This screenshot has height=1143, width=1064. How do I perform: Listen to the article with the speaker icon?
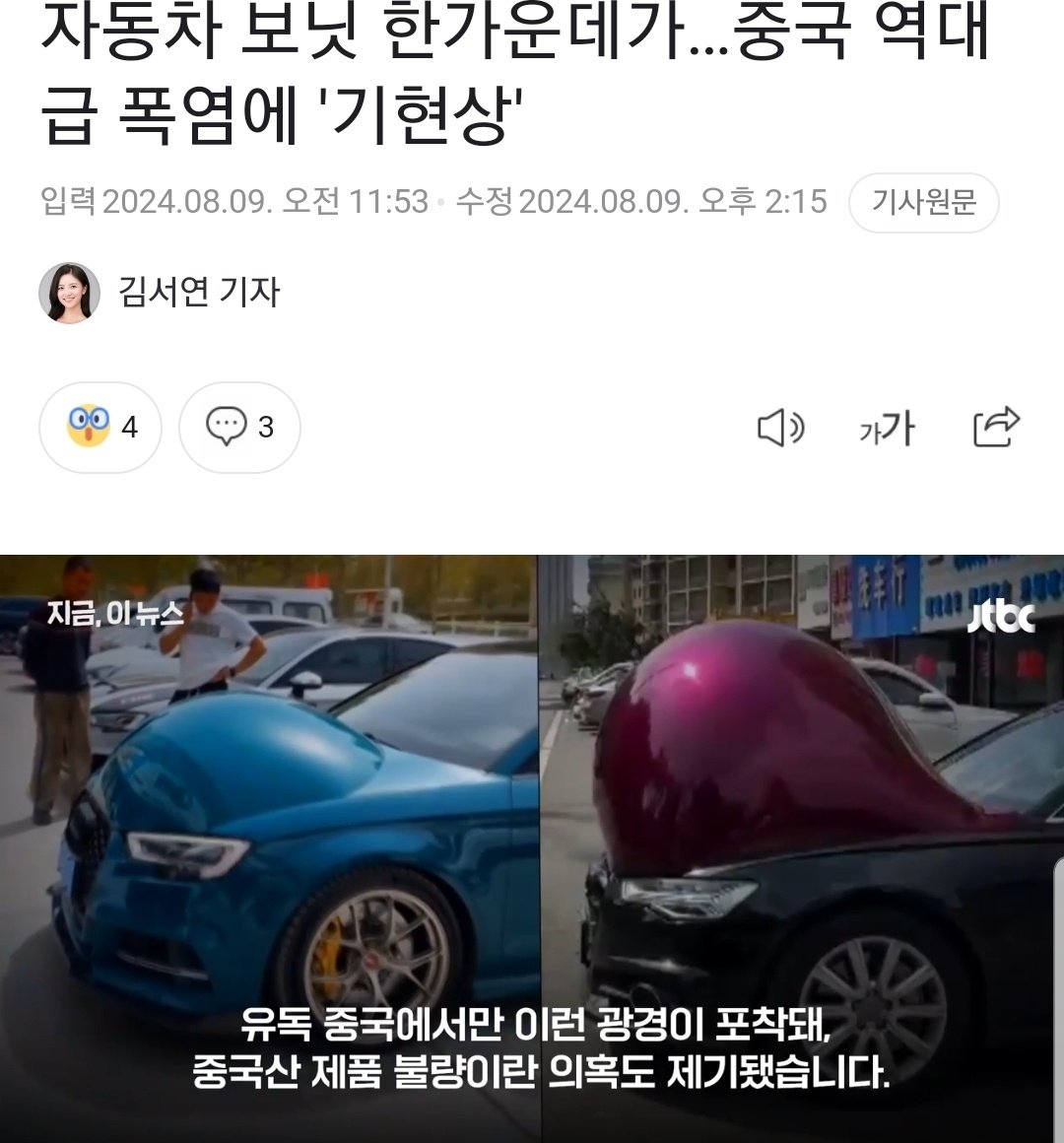(780, 428)
